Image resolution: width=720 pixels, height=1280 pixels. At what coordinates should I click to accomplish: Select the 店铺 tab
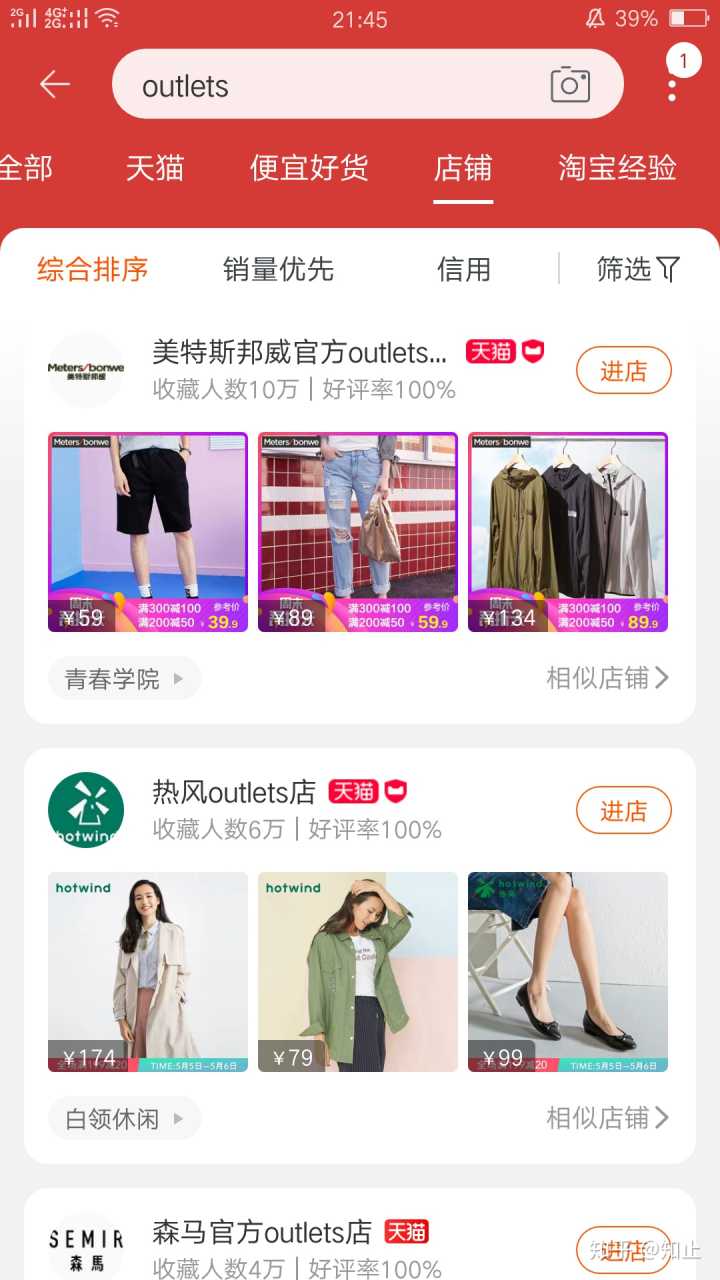[x=463, y=168]
